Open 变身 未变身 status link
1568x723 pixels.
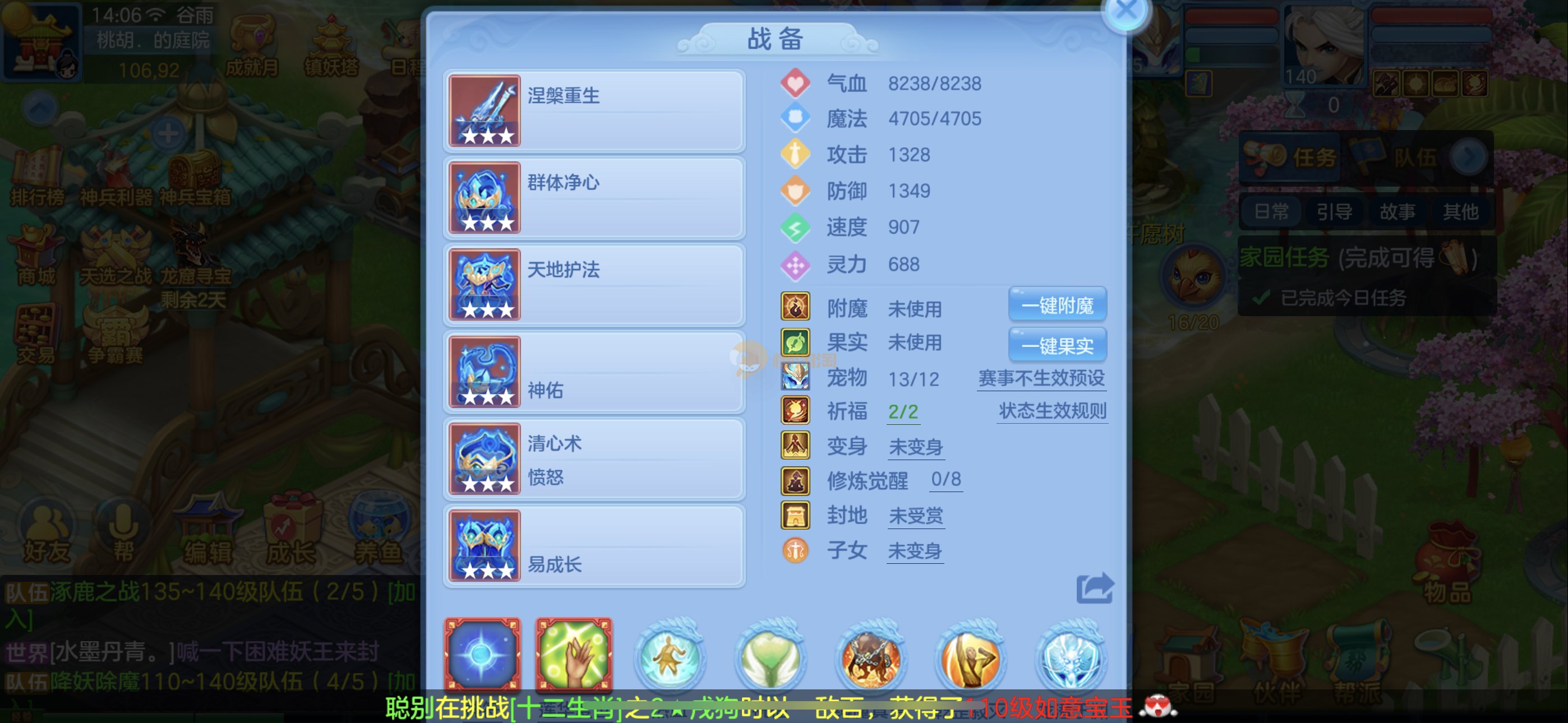915,447
